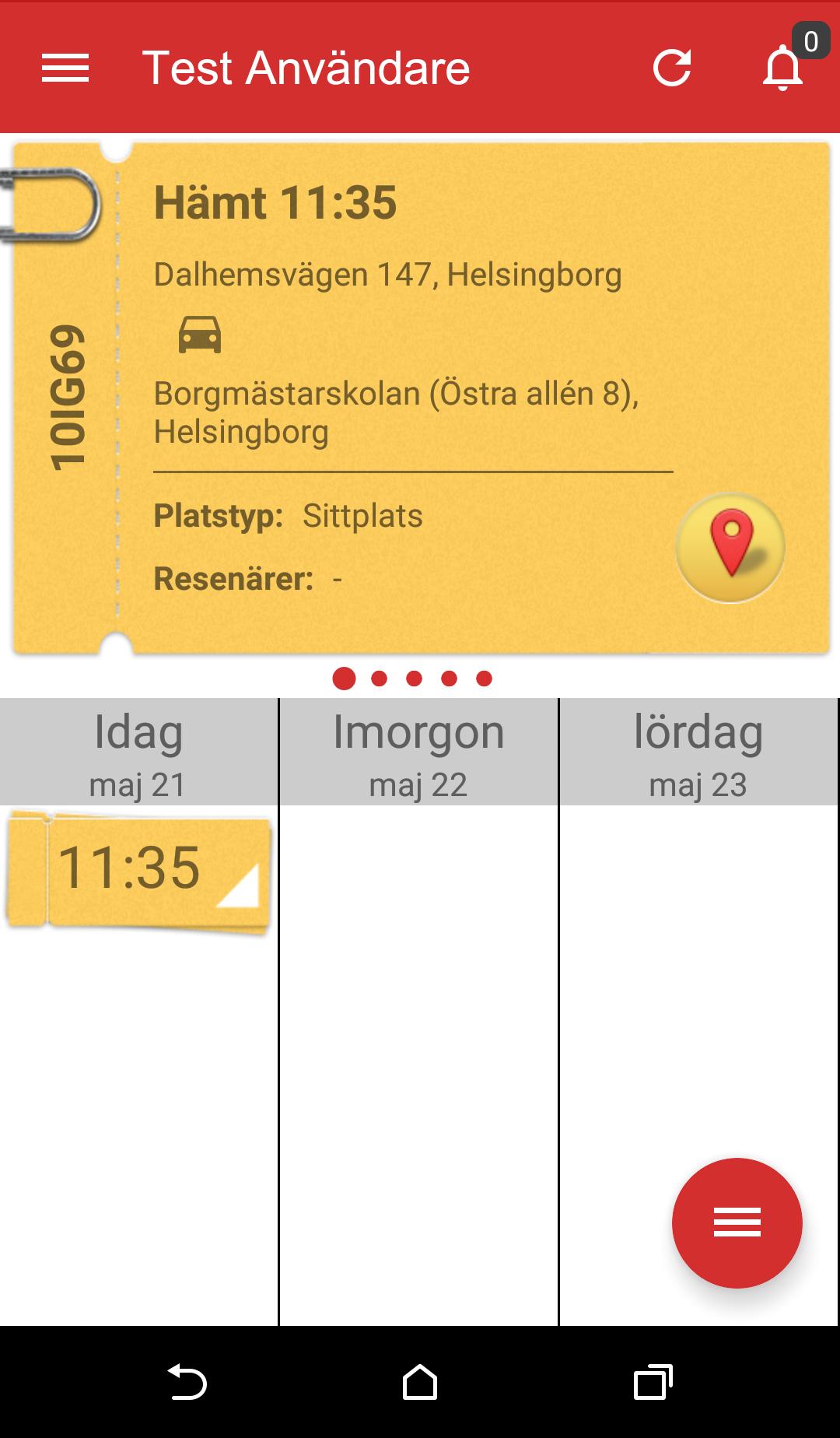
Task: Open the notifications bell
Action: click(x=782, y=68)
